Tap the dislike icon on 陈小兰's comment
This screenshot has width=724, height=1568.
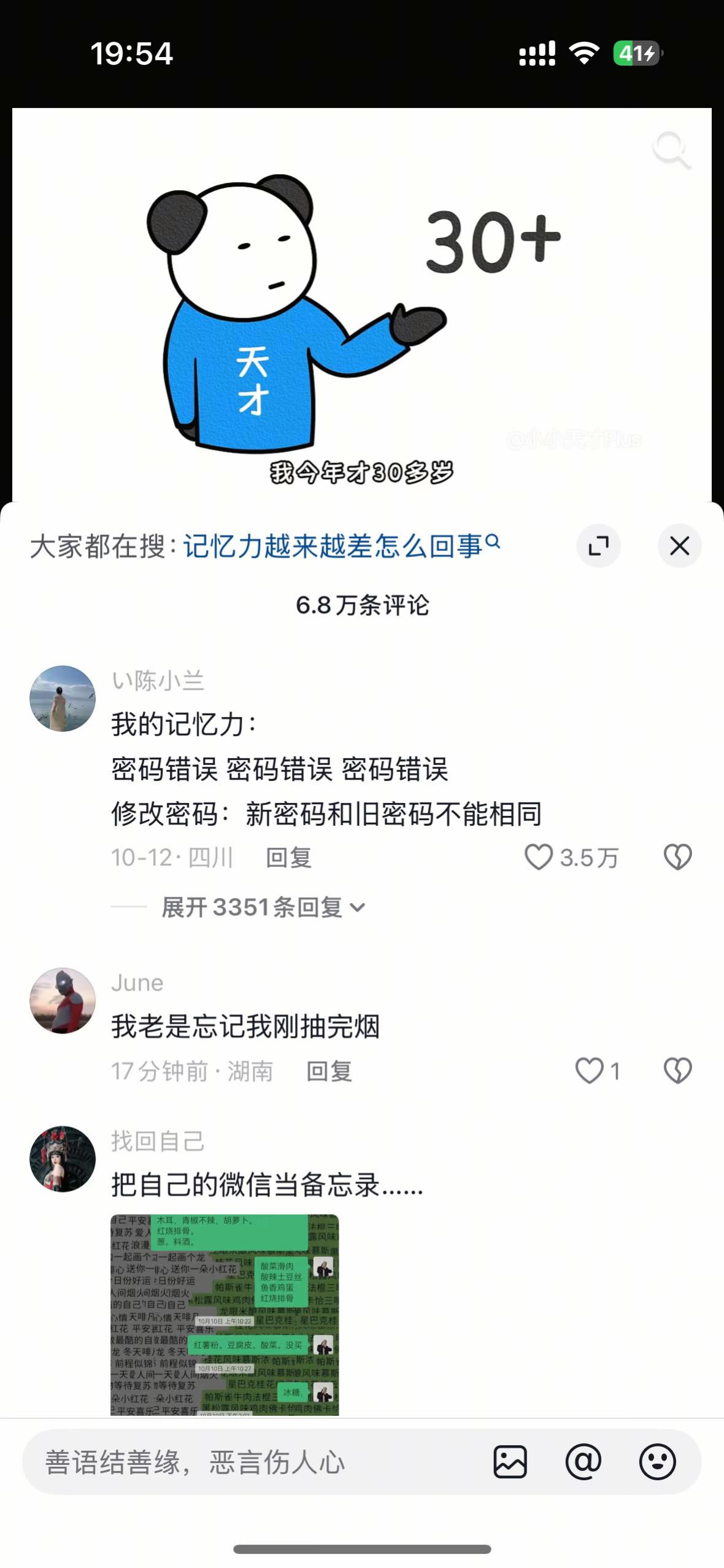pyautogui.click(x=679, y=858)
